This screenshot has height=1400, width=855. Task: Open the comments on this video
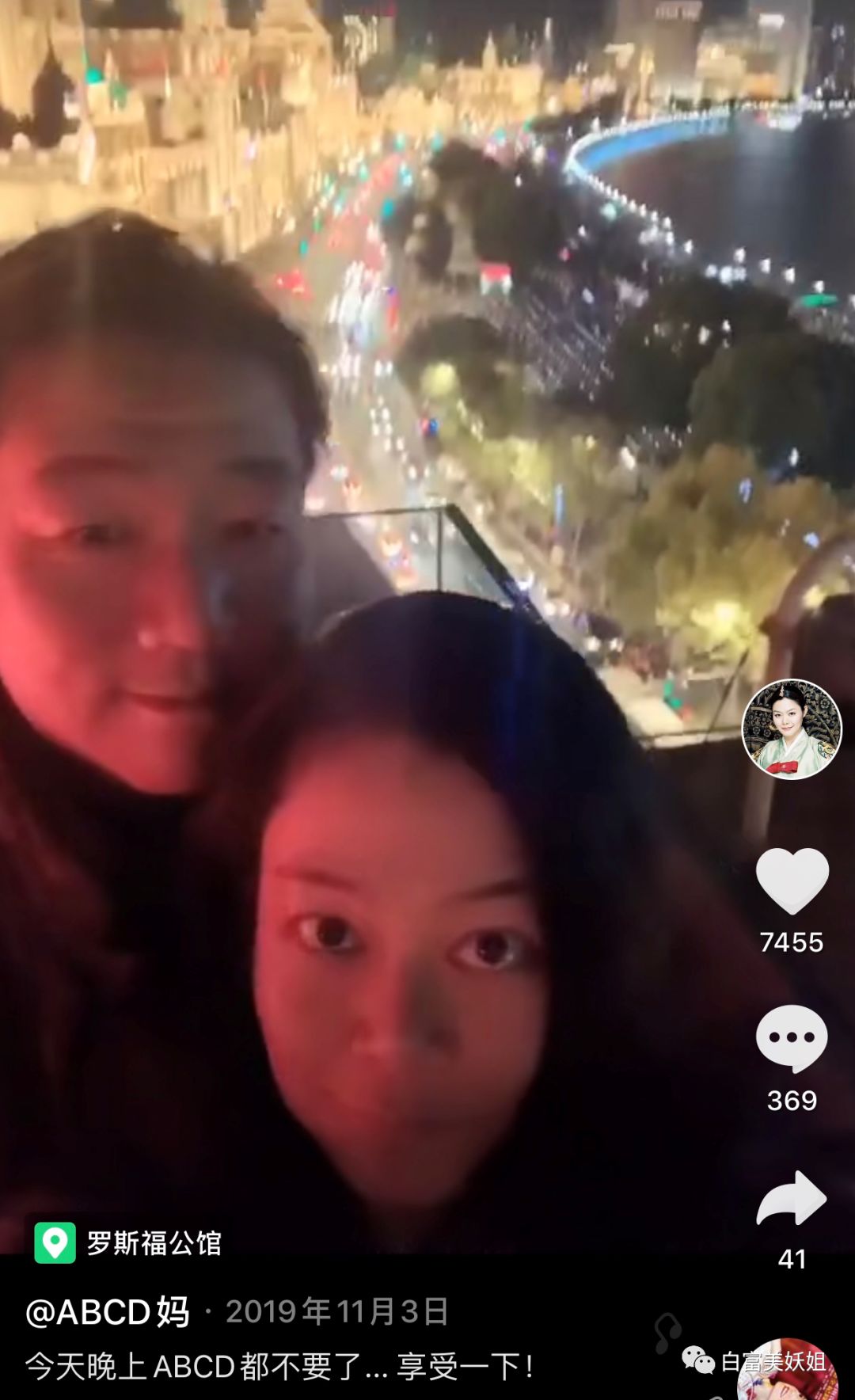pyautogui.click(x=792, y=1038)
